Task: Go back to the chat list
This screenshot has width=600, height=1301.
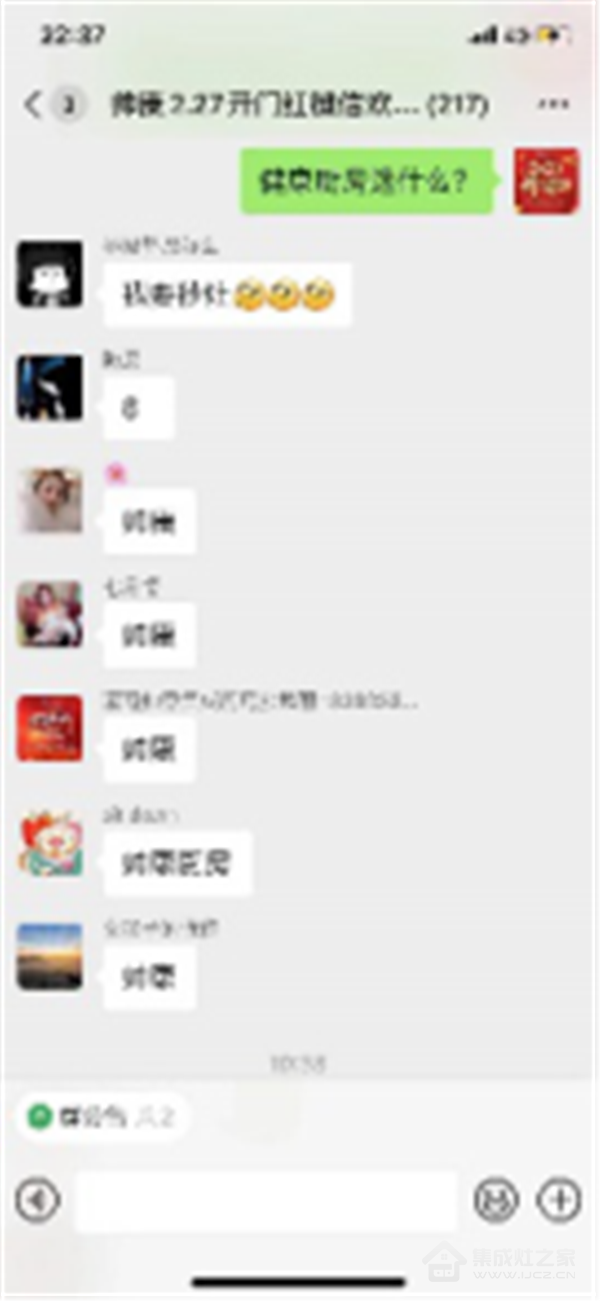Action: coord(34,104)
